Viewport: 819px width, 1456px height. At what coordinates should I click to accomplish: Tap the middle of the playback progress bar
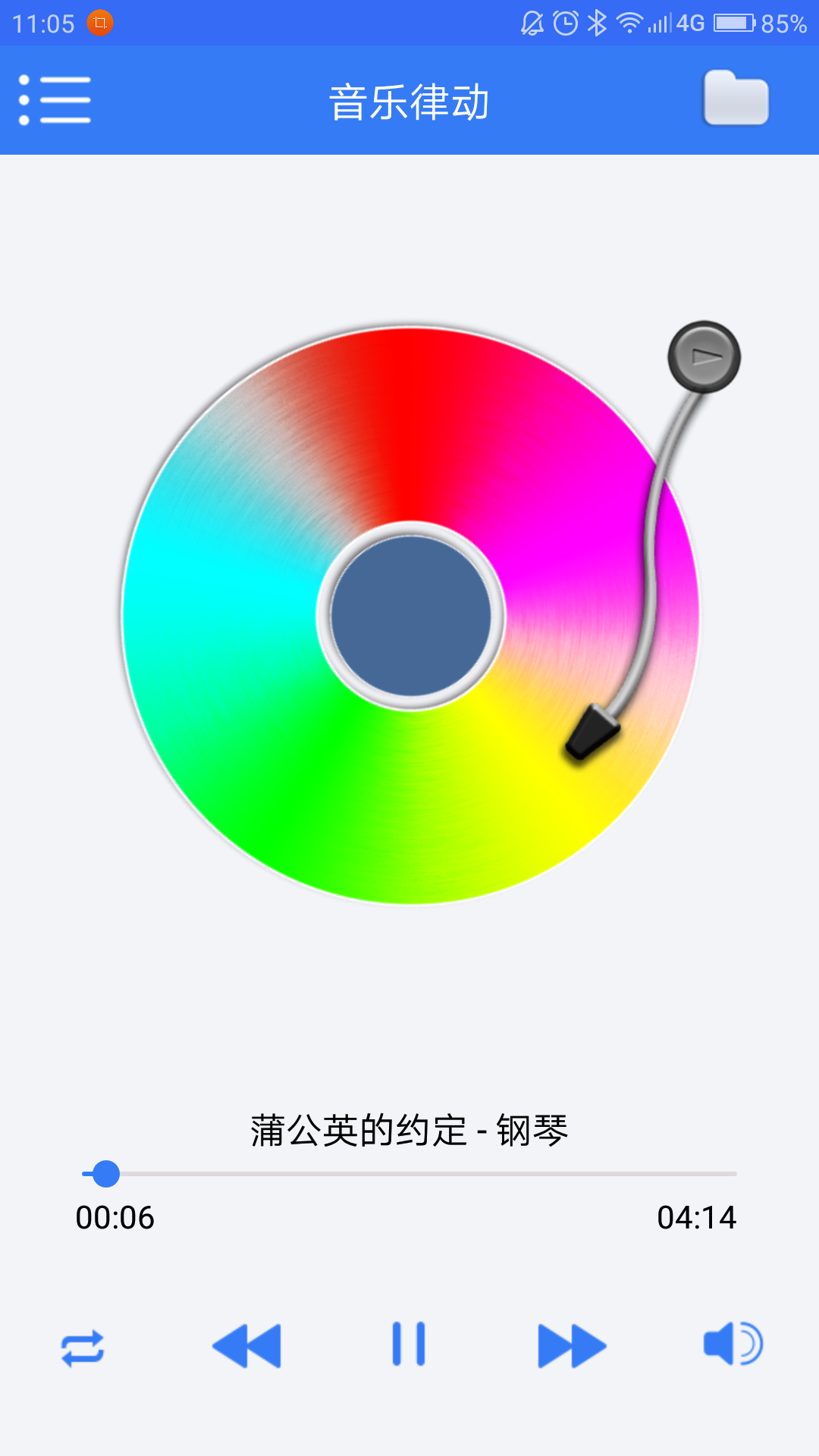click(409, 1174)
